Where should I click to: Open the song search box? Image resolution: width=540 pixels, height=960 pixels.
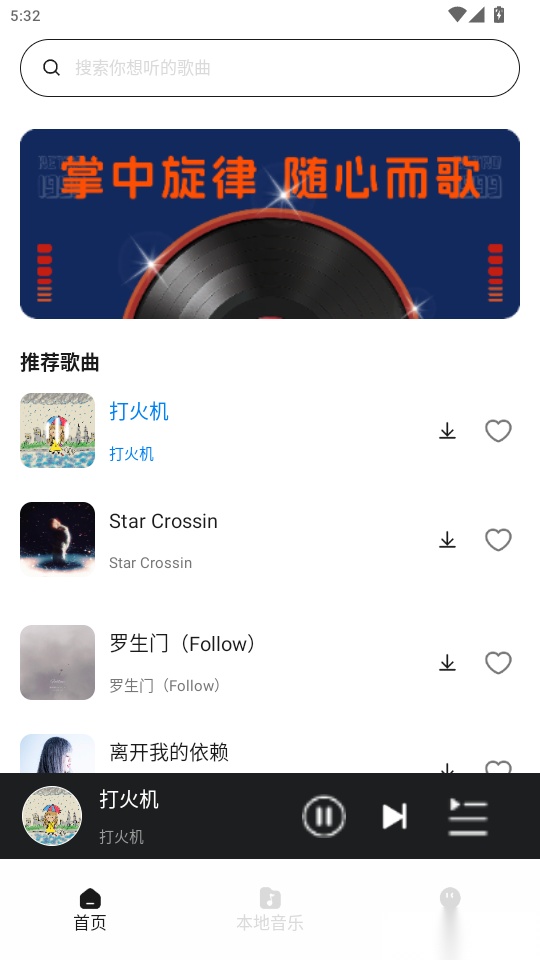pos(269,68)
